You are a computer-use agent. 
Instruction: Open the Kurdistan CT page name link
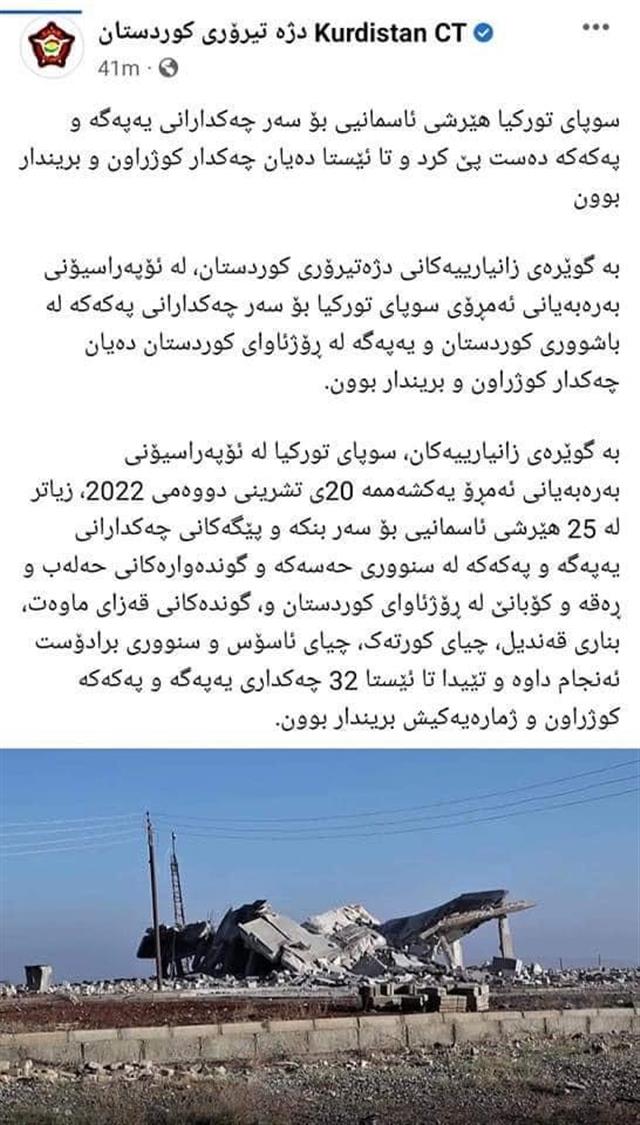pos(282,33)
